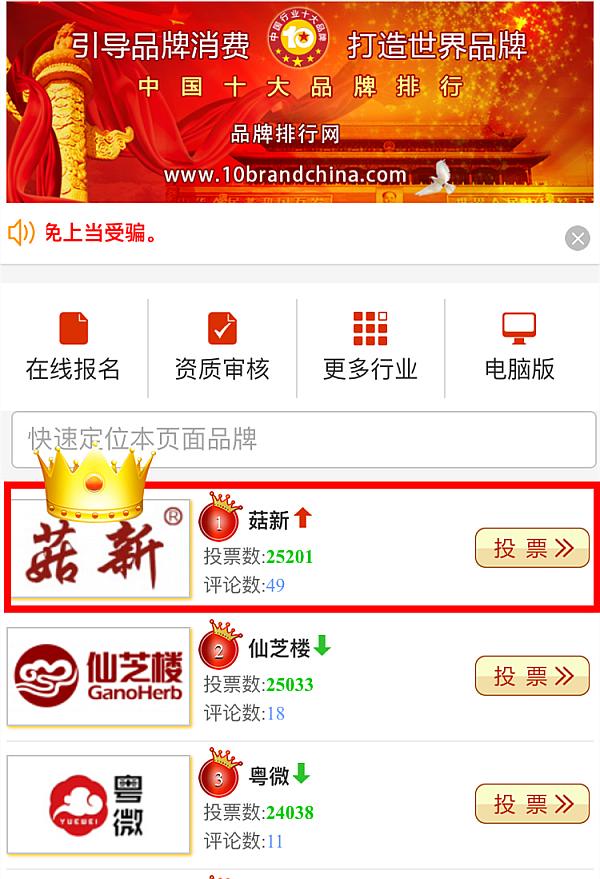The image size is (600, 879).
Task: Open 在线报名 online registration
Action: (73, 347)
